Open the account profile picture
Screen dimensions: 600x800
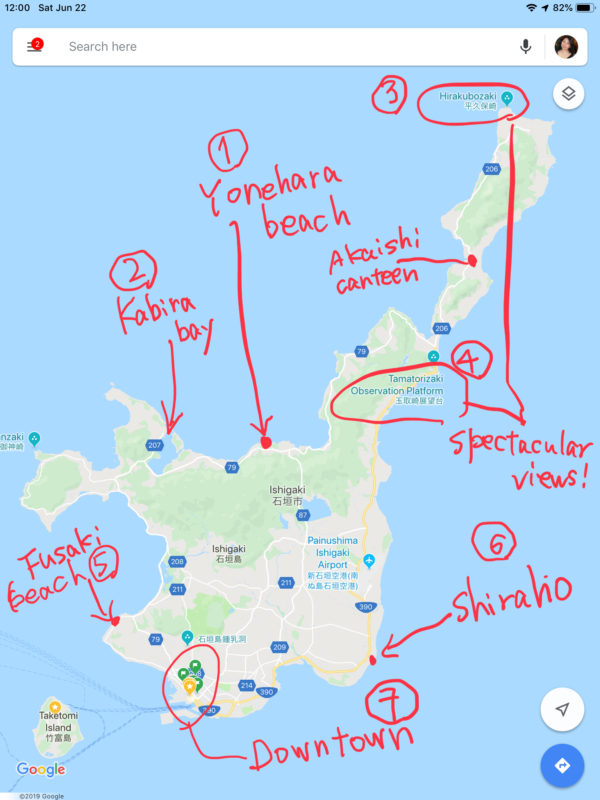[566, 46]
